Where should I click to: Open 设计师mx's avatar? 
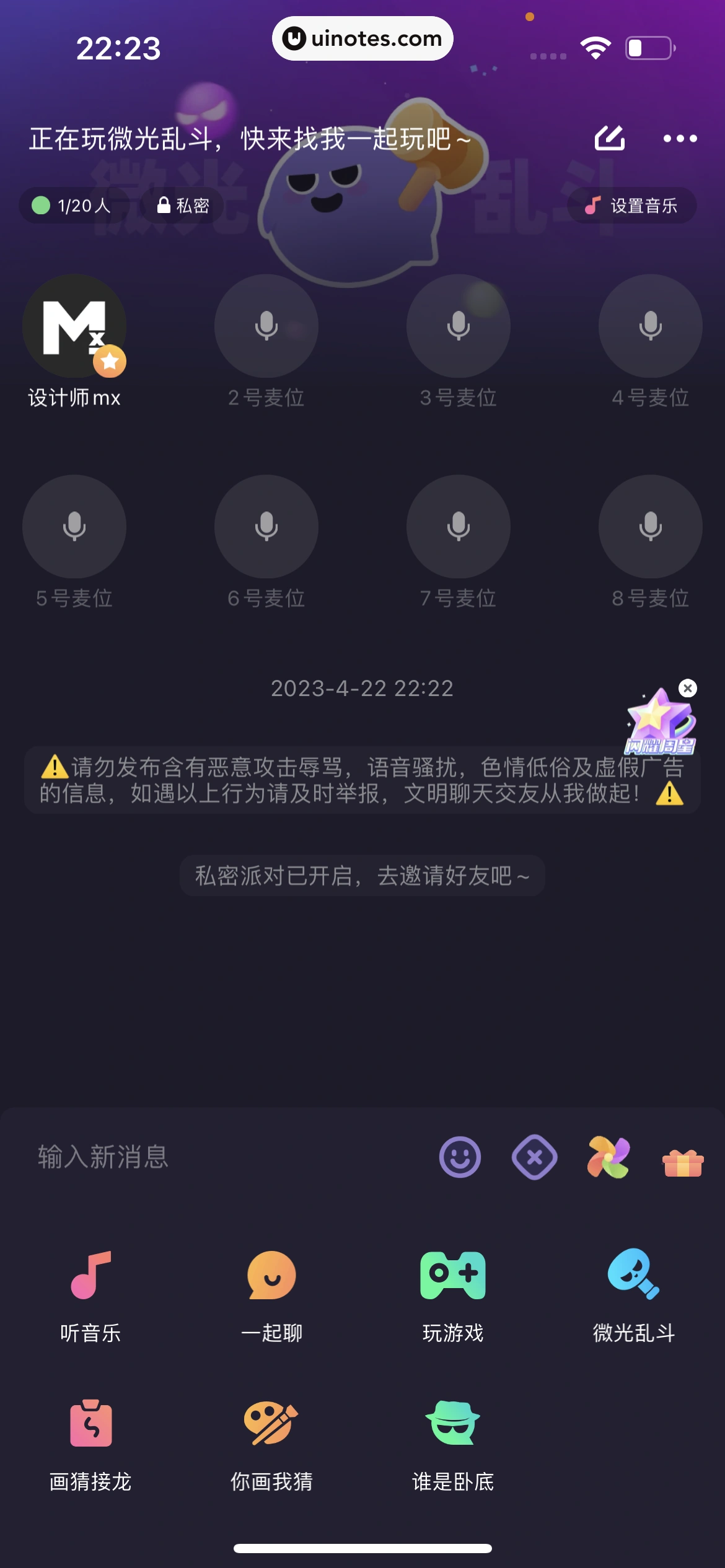tap(74, 326)
